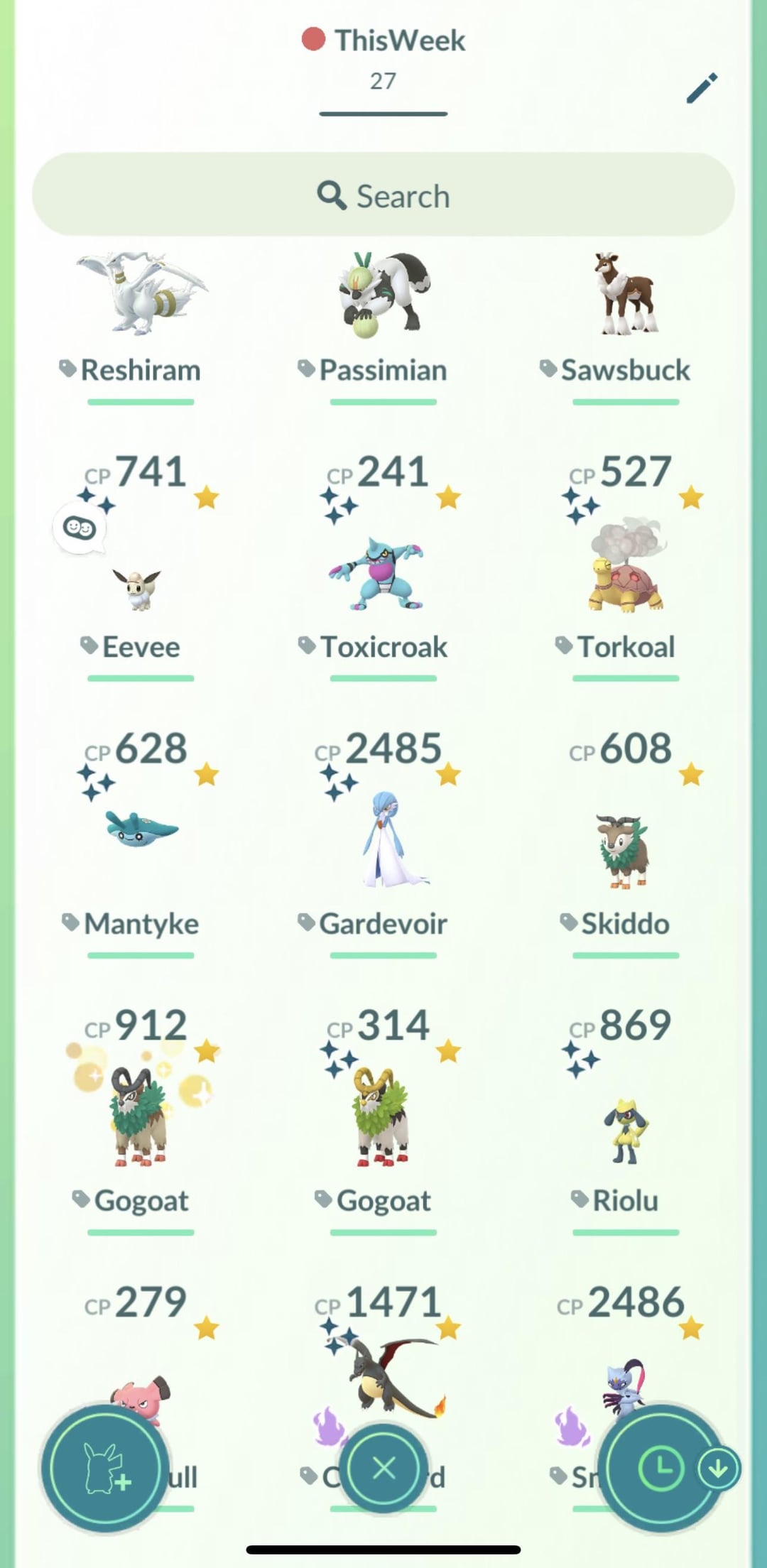Open the Search field
This screenshot has height=1568, width=767.
click(x=383, y=195)
